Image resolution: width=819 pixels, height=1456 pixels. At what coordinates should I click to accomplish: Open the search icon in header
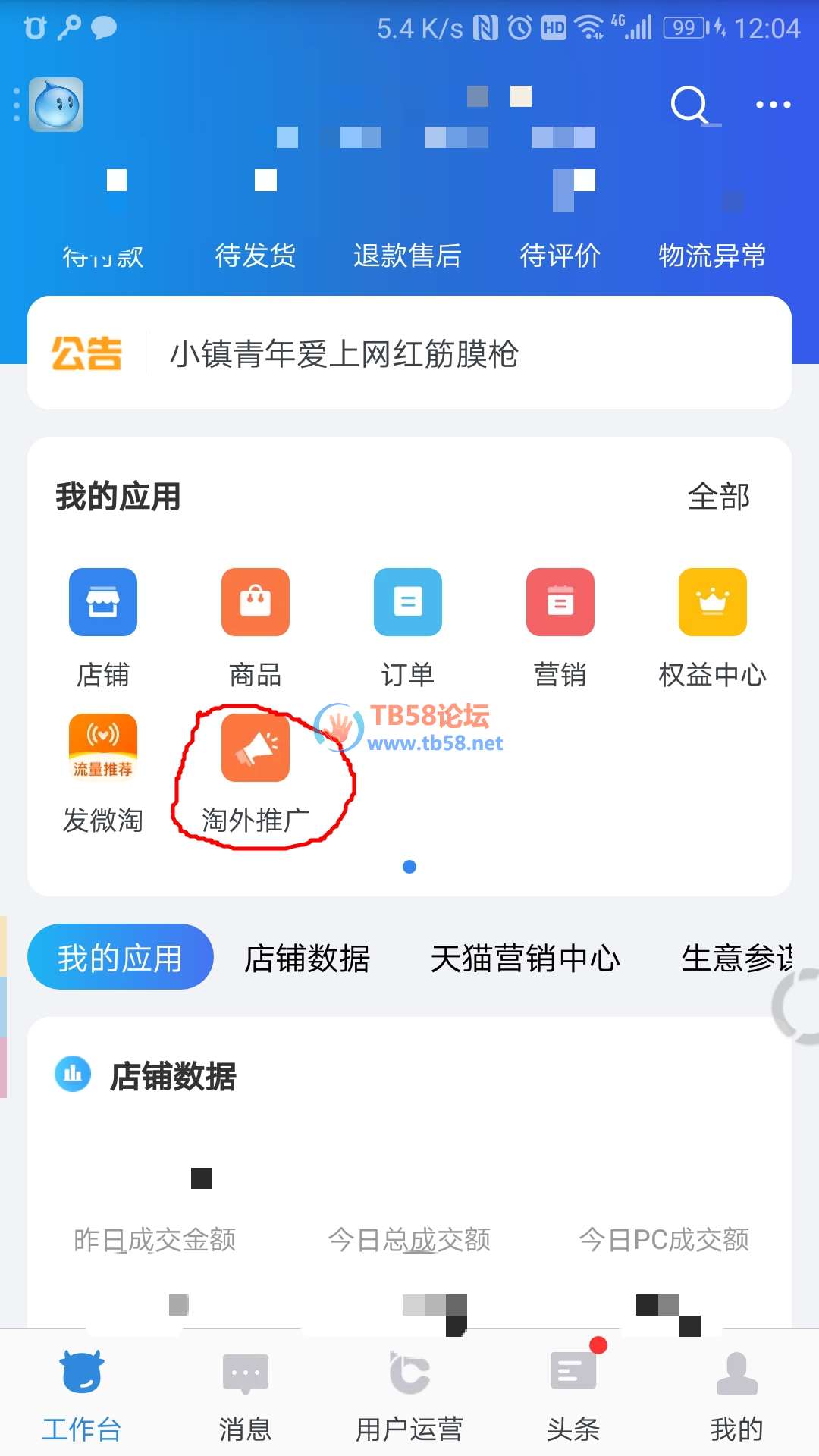[x=692, y=105]
